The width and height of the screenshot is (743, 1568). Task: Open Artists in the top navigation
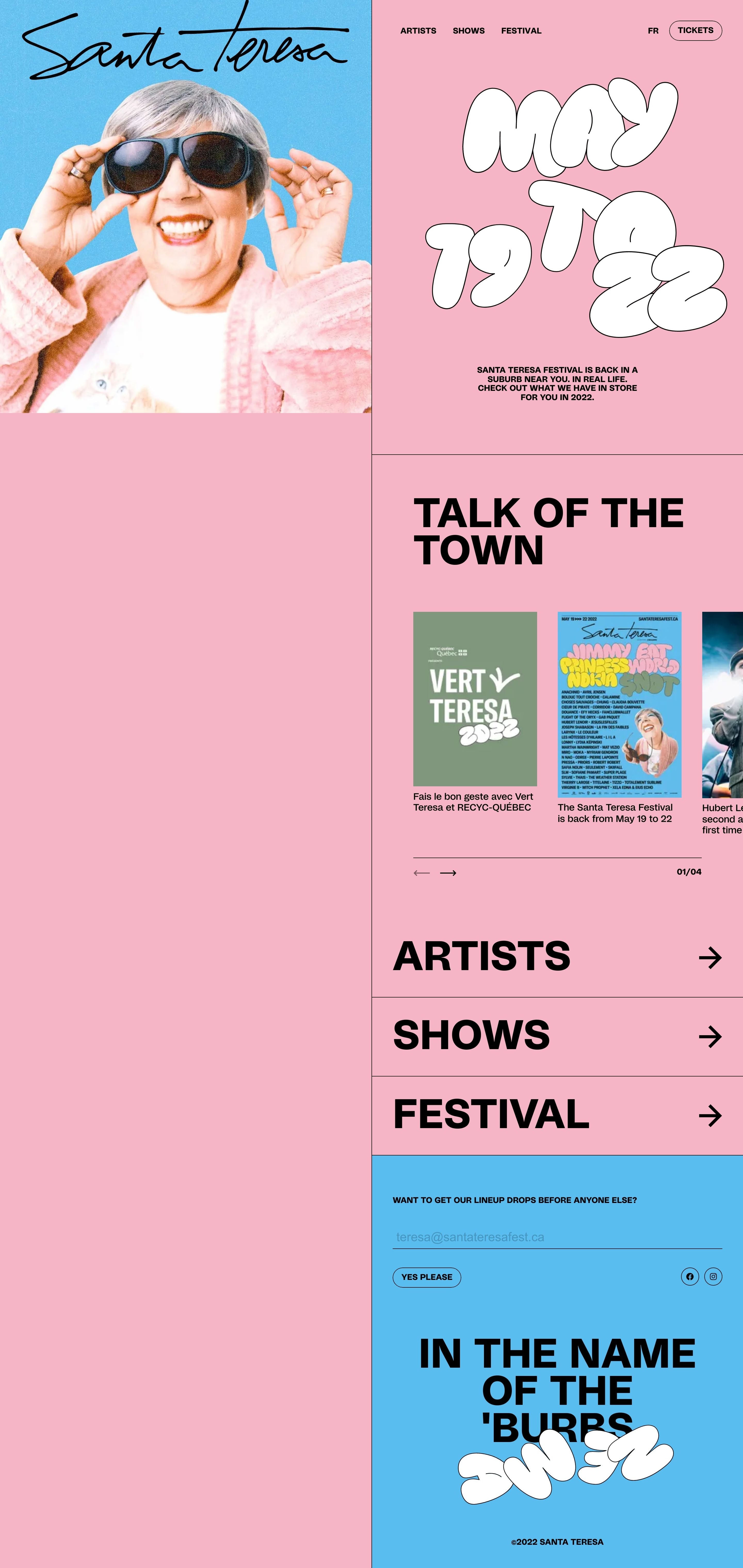click(x=418, y=30)
